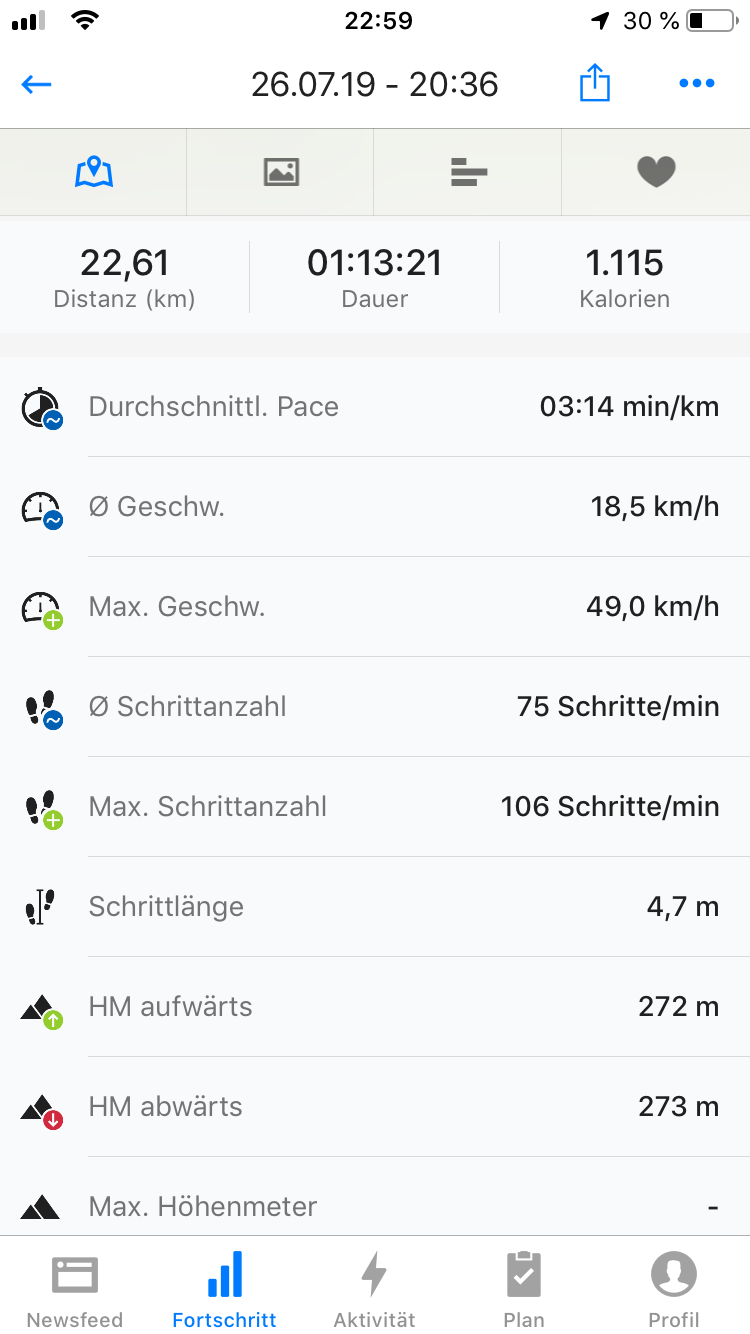Switch to the heart tab
Screen dimensions: 750x1334
pos(656,172)
